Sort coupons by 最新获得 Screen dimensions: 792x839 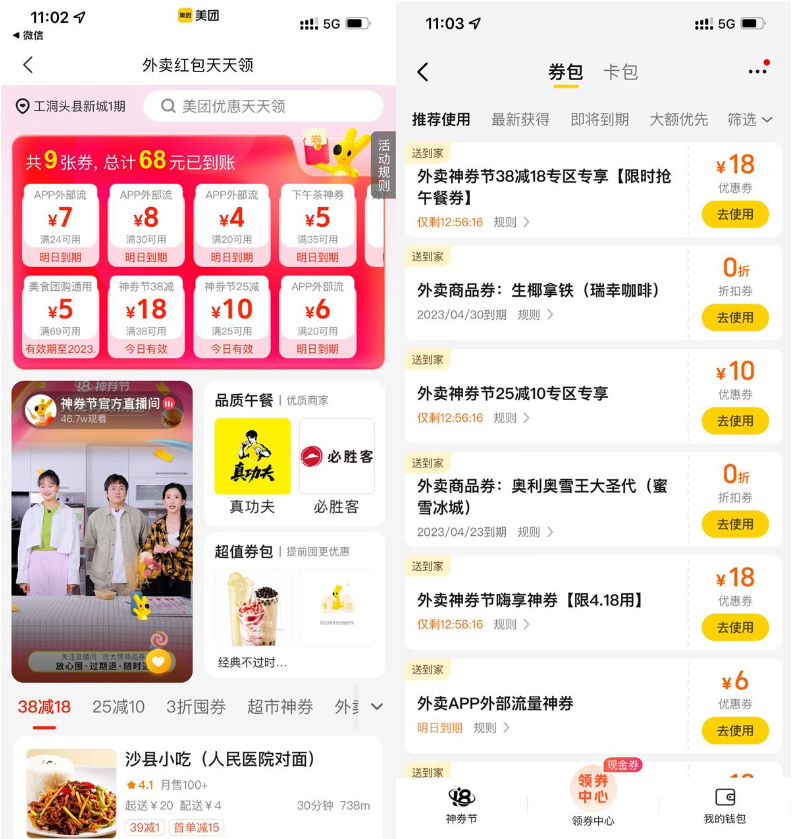pos(520,119)
